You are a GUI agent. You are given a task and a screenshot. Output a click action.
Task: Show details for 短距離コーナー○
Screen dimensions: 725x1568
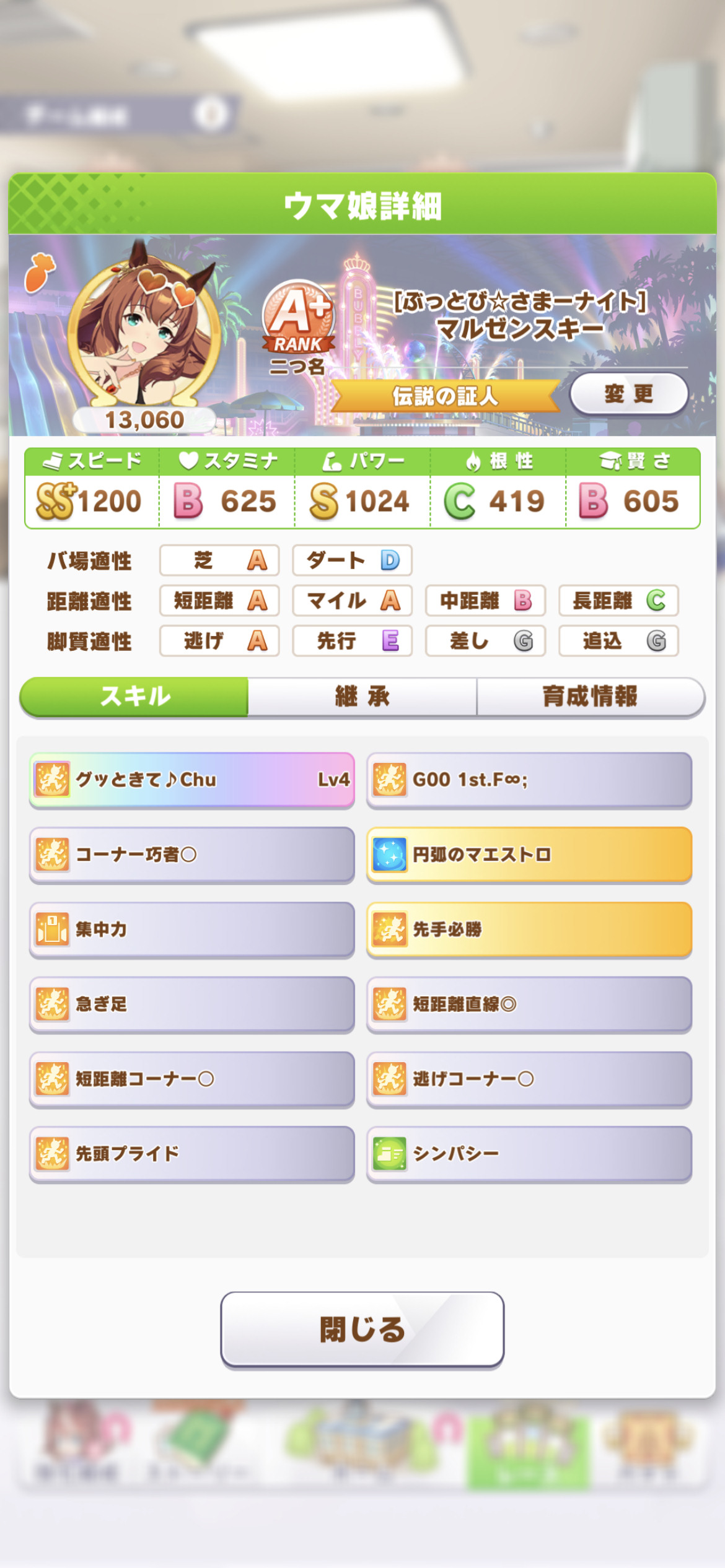[192, 1079]
